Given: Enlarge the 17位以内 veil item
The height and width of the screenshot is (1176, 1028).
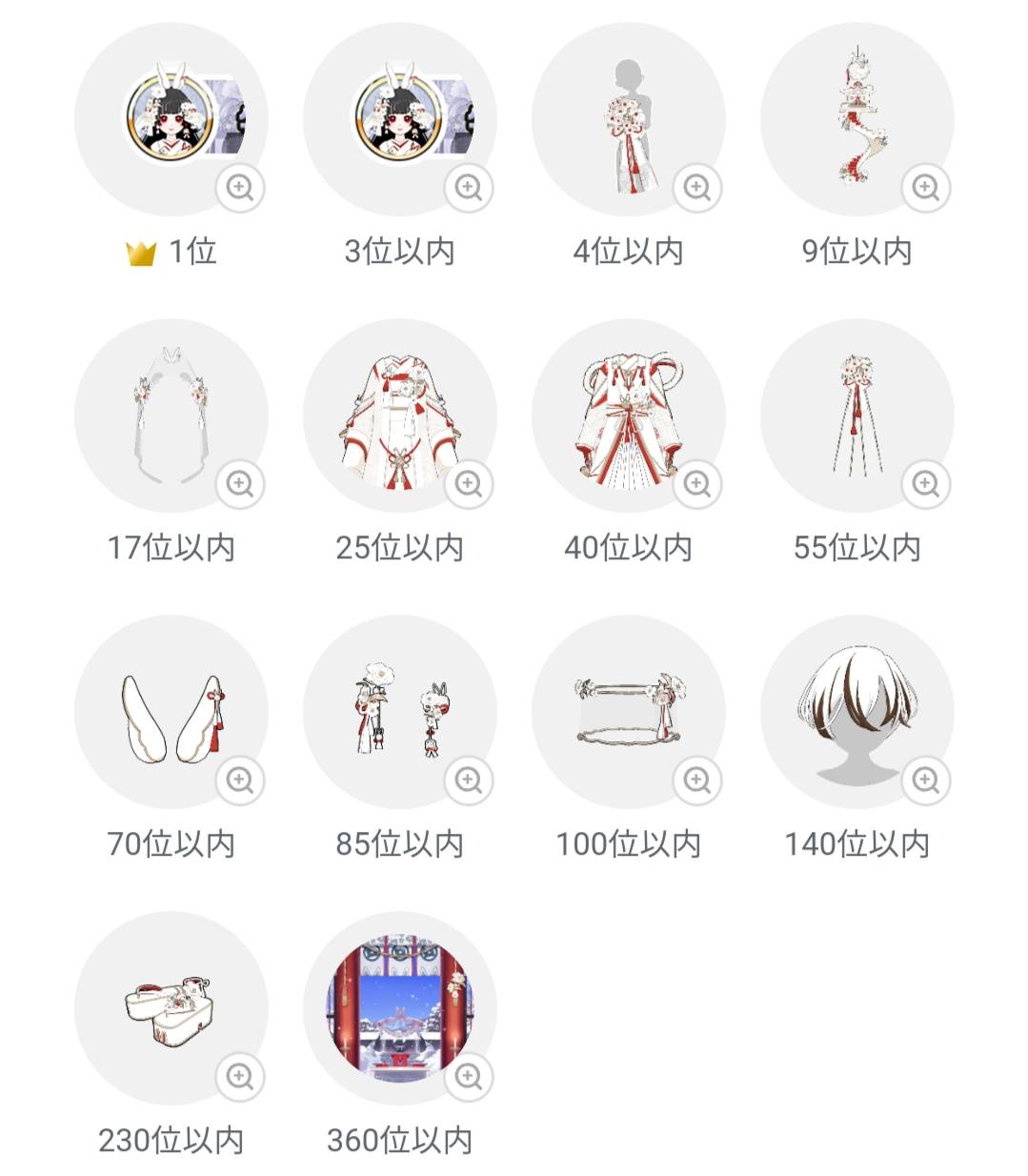Looking at the screenshot, I should pyautogui.click(x=240, y=484).
